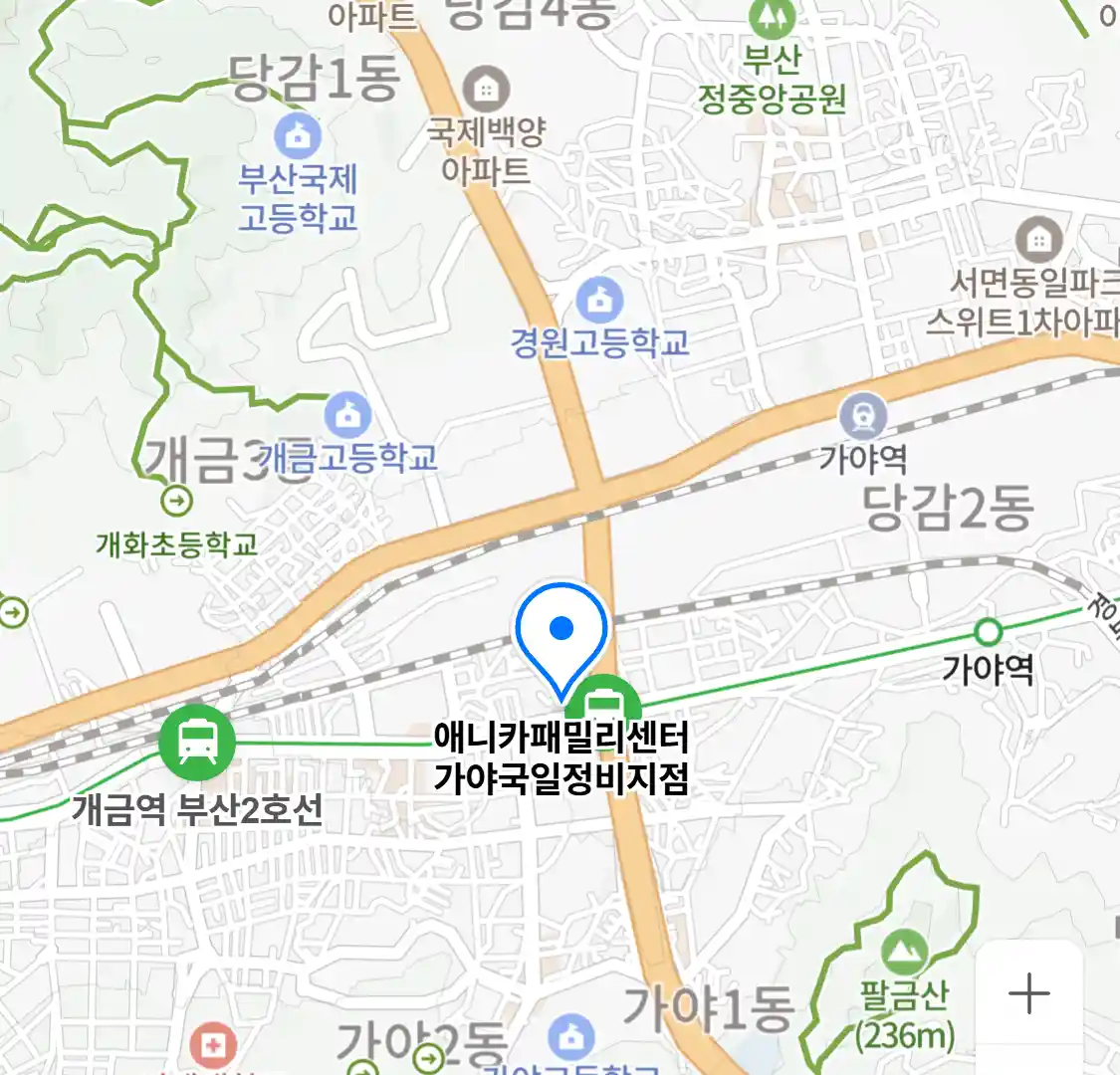The image size is (1120, 1075).
Task: Open 개금역 부산2호선 subway station marker
Action: (x=197, y=742)
